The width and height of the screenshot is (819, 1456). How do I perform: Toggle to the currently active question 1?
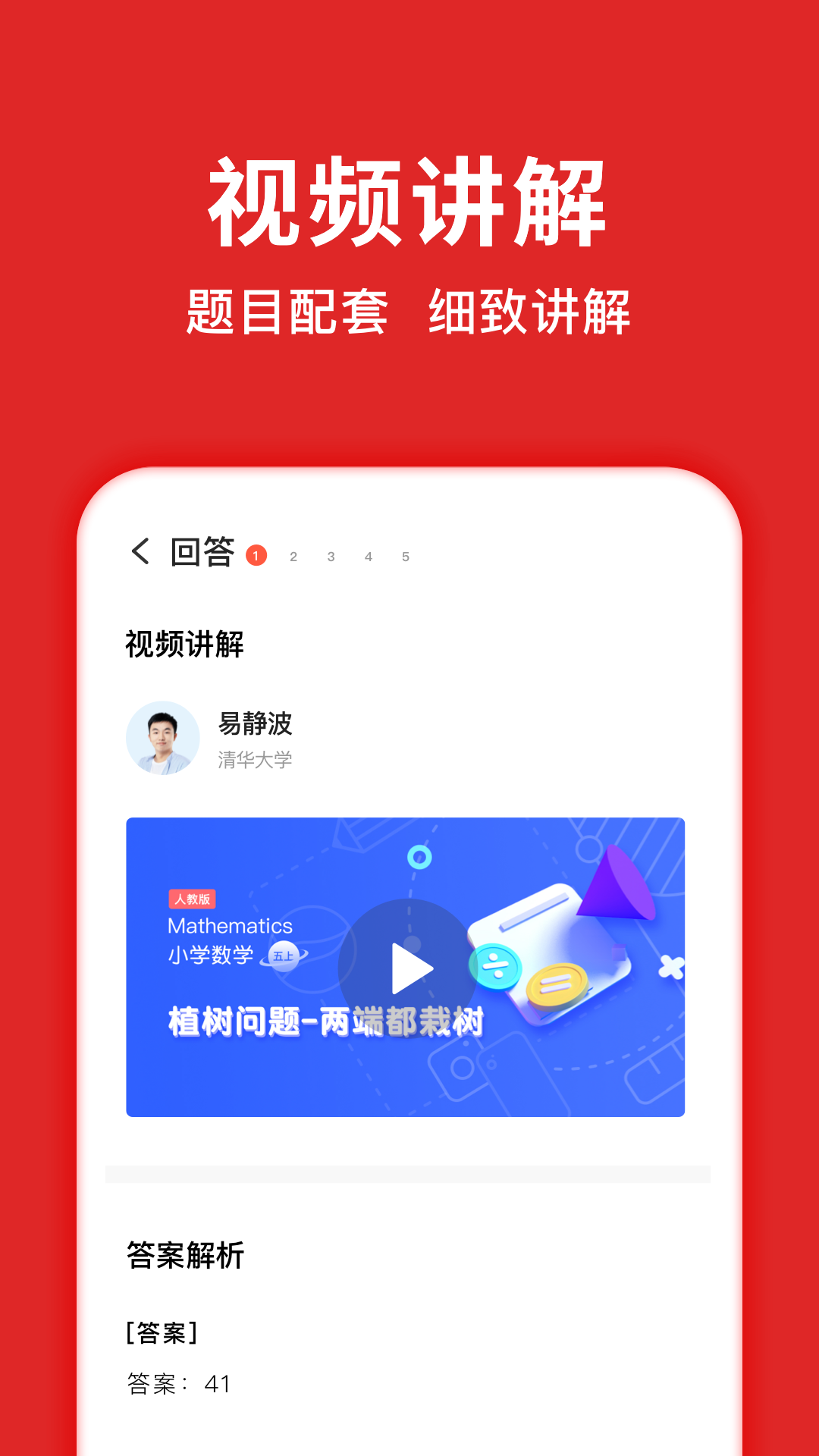pos(256,554)
